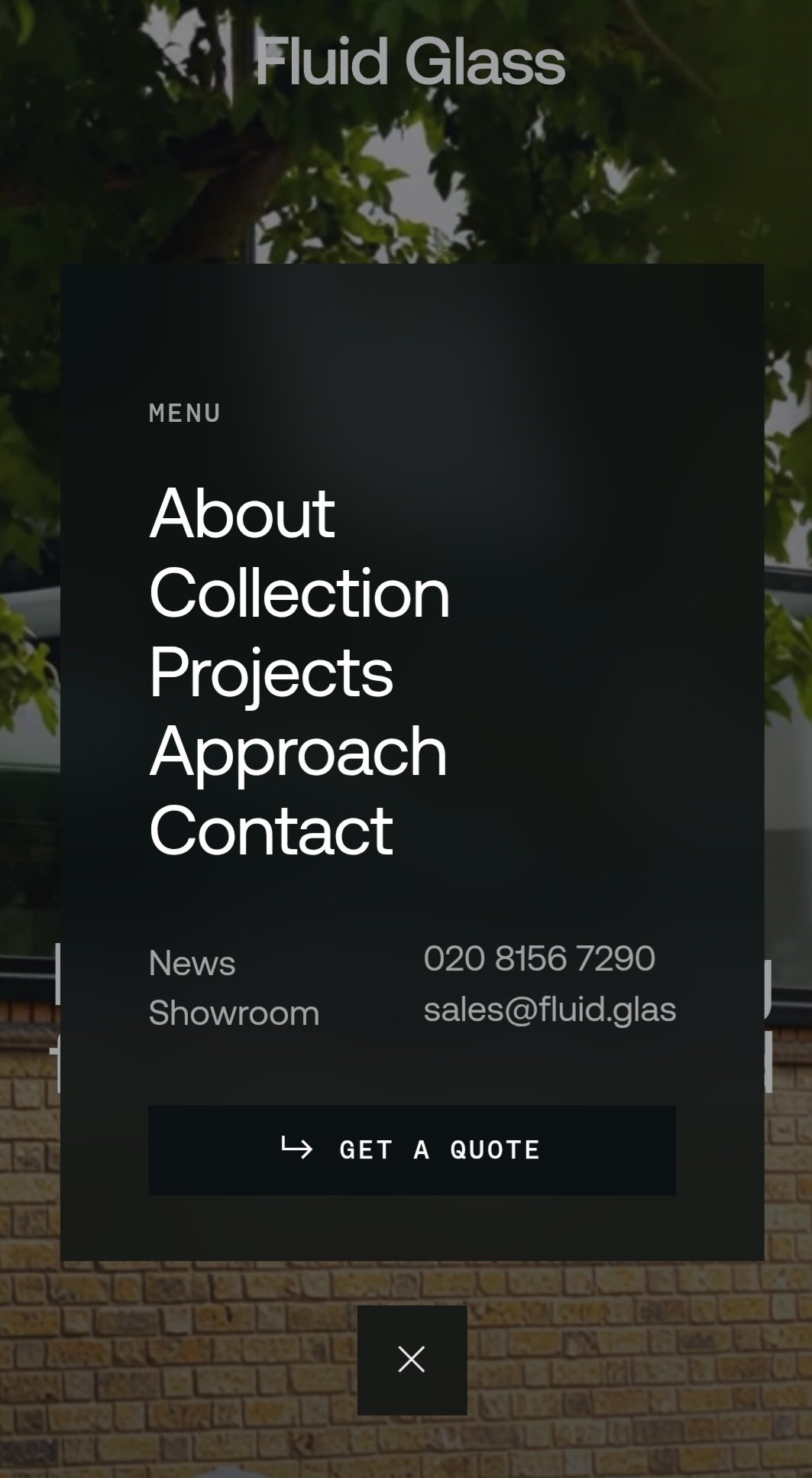812x1478 pixels.
Task: Open the Contact page
Action: tap(271, 831)
